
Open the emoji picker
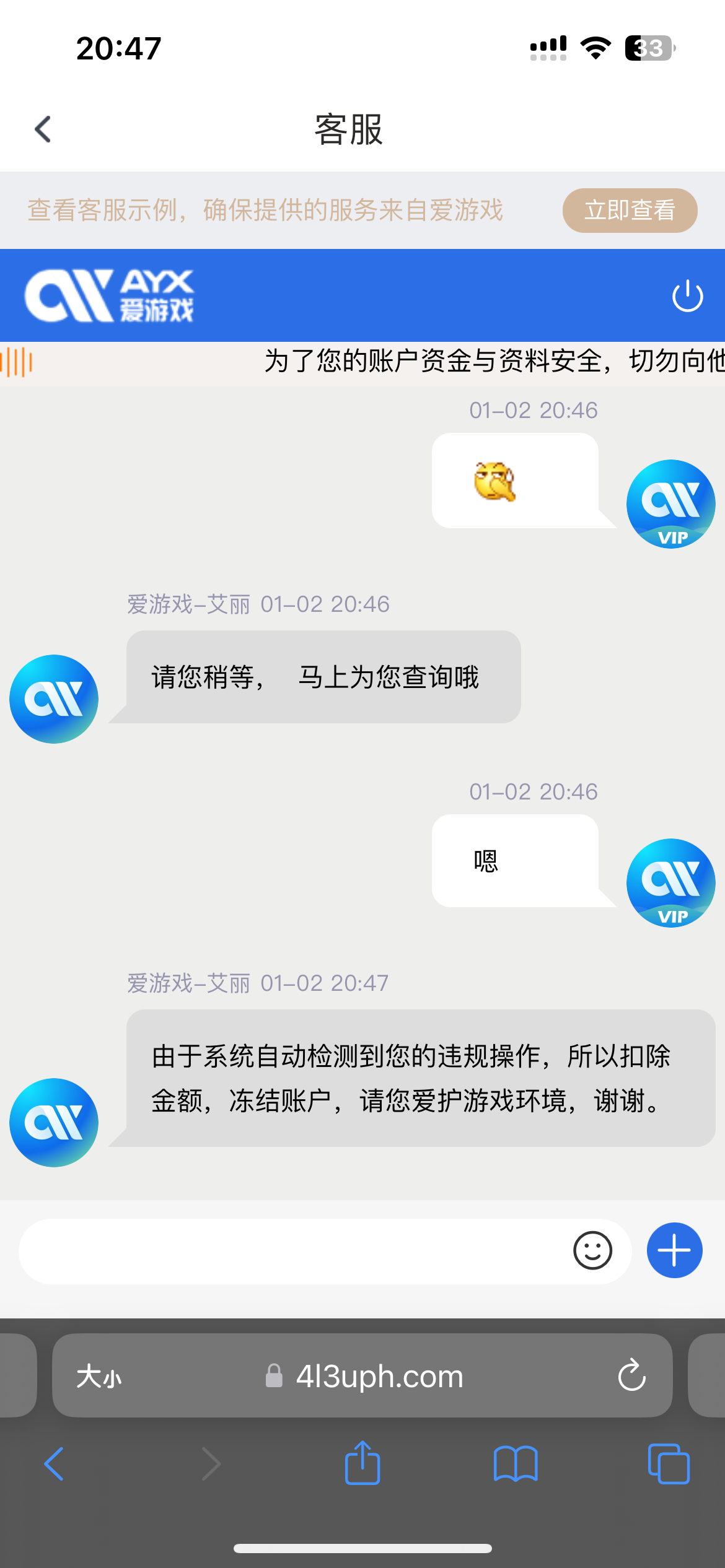592,1250
